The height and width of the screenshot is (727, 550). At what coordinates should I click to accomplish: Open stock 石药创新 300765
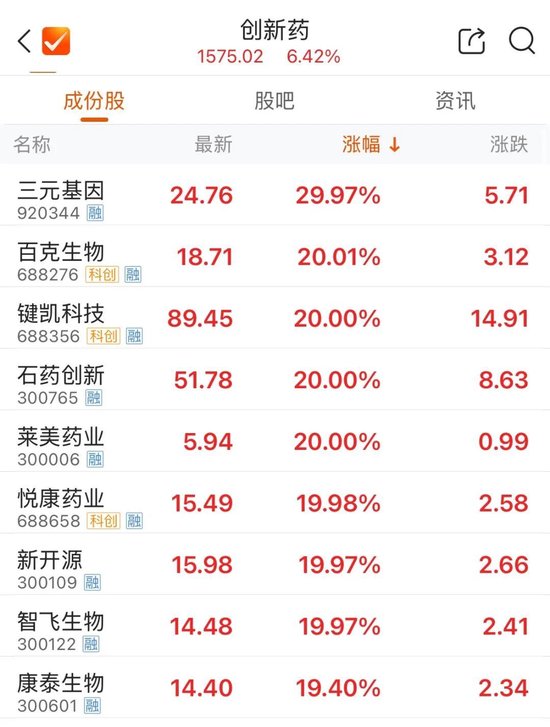pos(275,380)
